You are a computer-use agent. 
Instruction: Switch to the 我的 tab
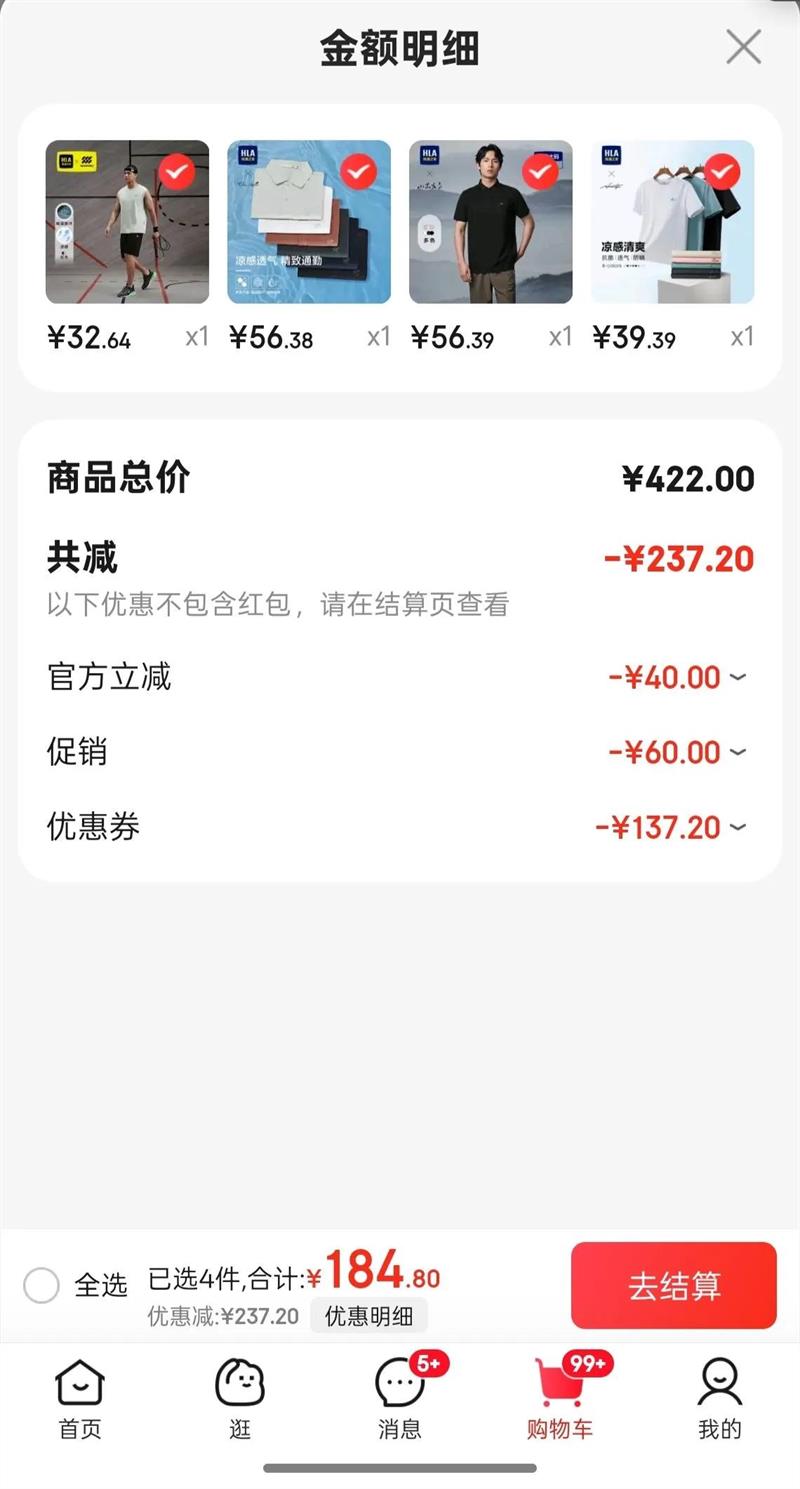[x=720, y=1400]
